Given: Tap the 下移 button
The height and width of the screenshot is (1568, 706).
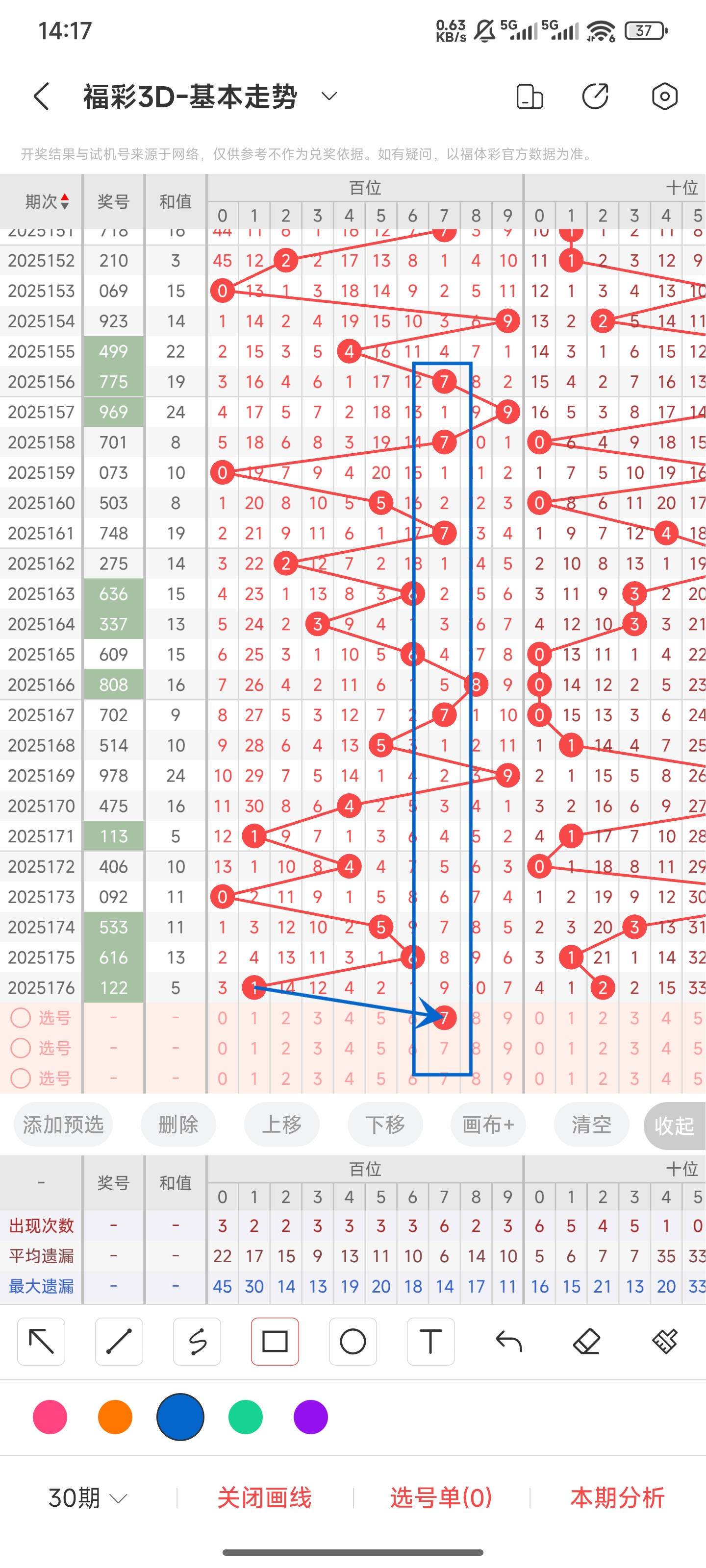Looking at the screenshot, I should pyautogui.click(x=385, y=1124).
